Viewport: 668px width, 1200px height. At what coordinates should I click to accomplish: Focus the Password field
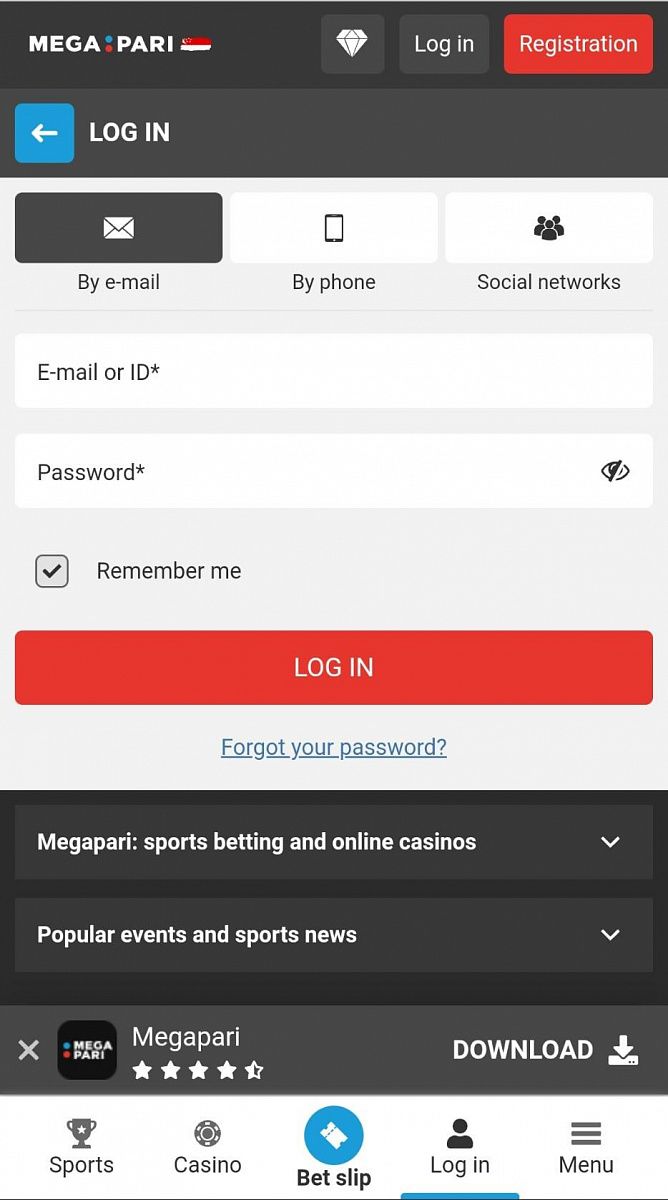(x=300, y=472)
